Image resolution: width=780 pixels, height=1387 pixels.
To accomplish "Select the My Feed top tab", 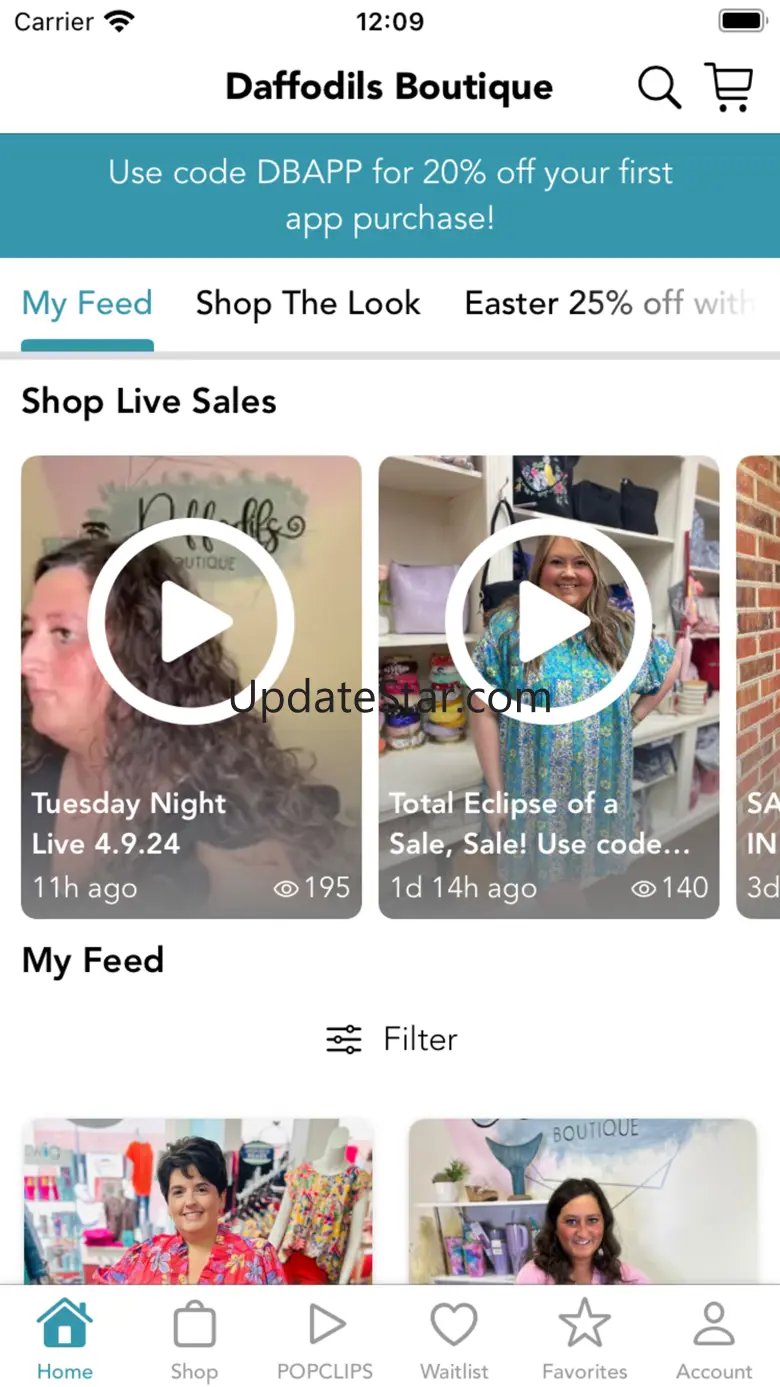I will point(87,304).
